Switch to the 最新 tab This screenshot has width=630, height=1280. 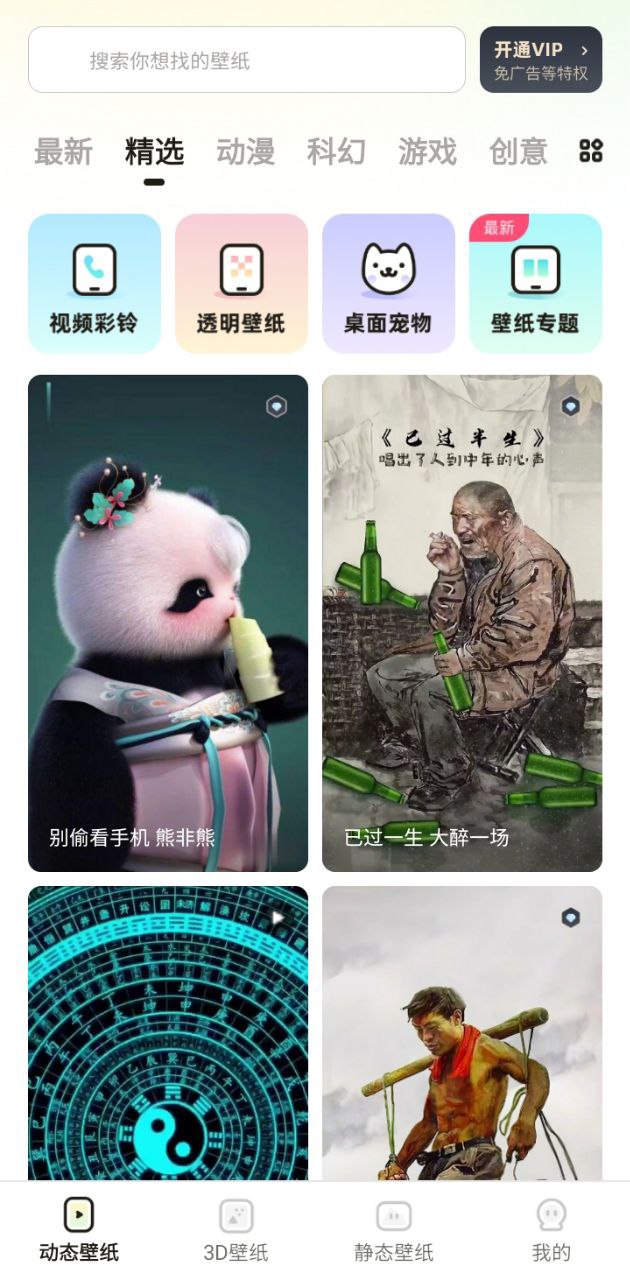63,152
